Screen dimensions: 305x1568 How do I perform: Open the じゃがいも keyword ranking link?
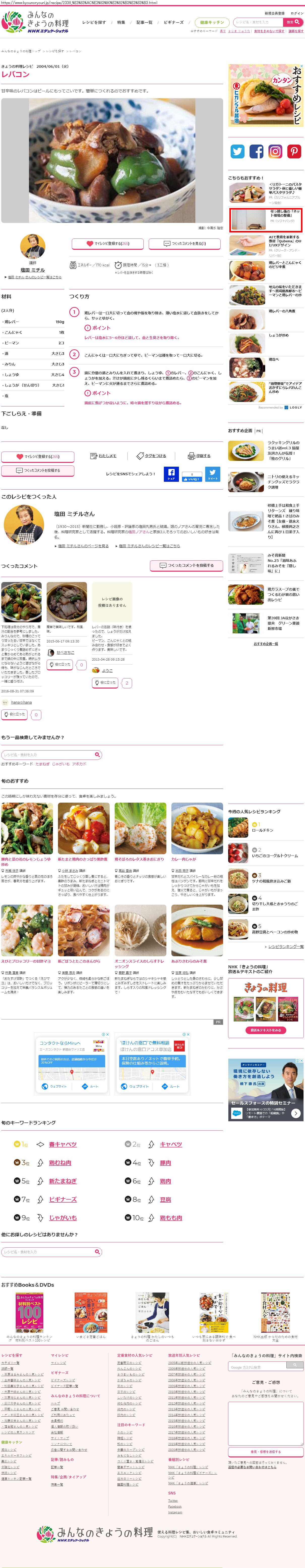[x=63, y=1217]
